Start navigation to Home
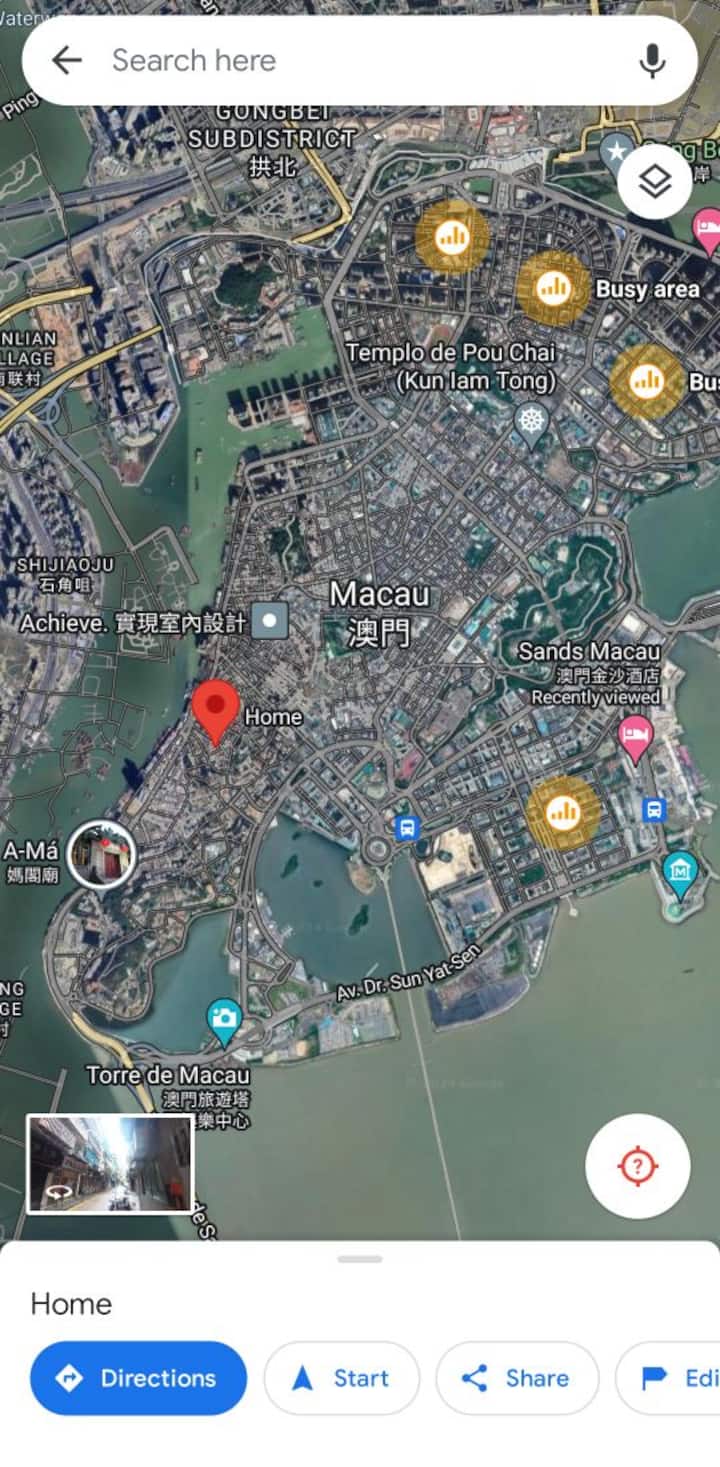This screenshot has height=1467, width=720. coord(341,1378)
